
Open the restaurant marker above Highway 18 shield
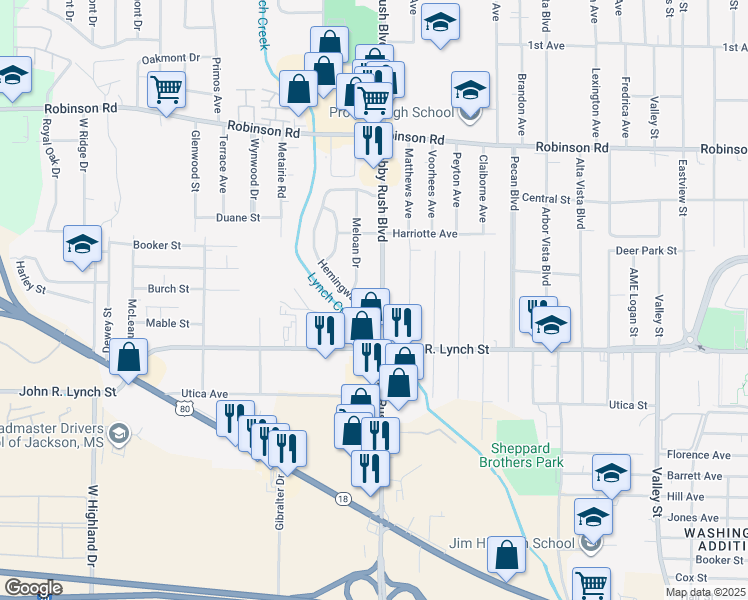(371, 469)
